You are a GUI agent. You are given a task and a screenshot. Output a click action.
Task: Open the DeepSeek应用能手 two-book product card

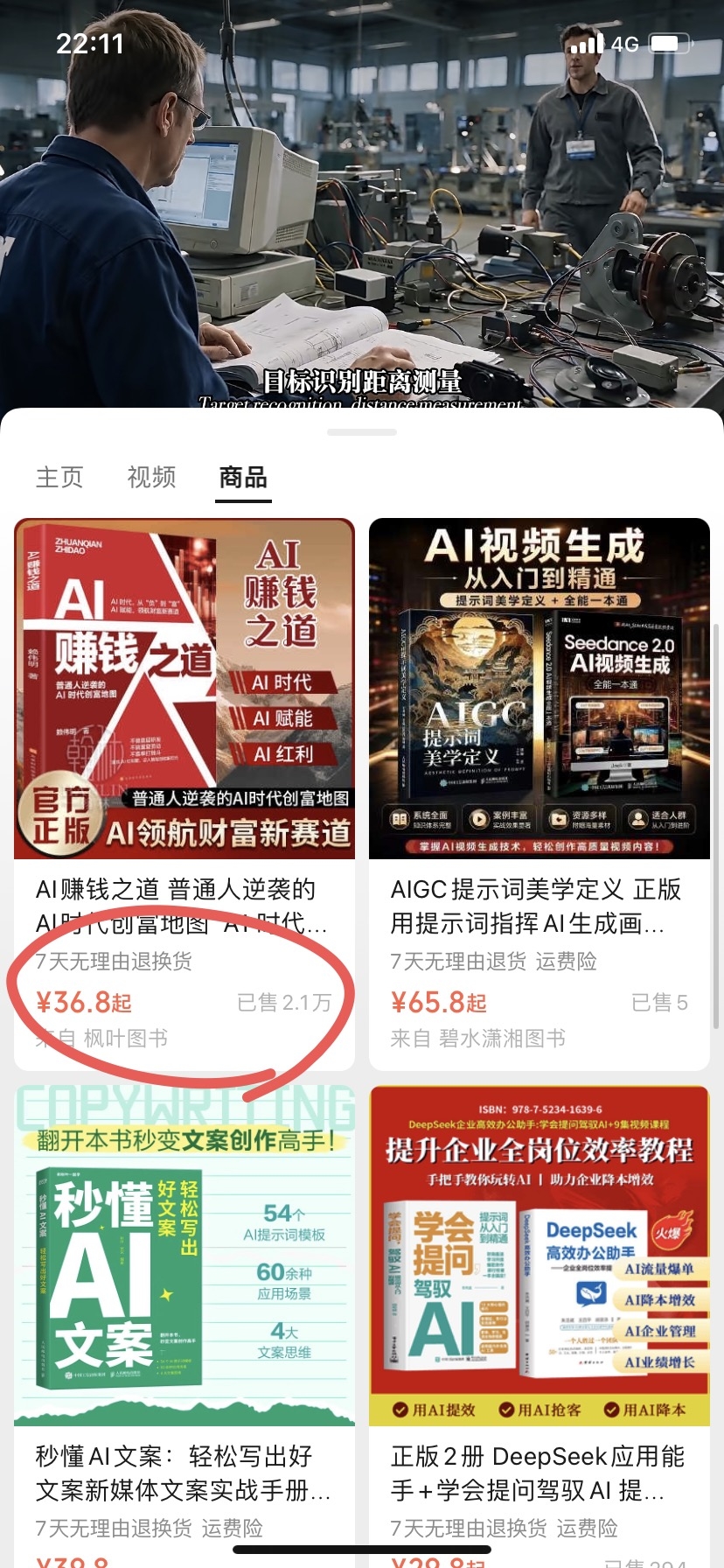(540, 1326)
